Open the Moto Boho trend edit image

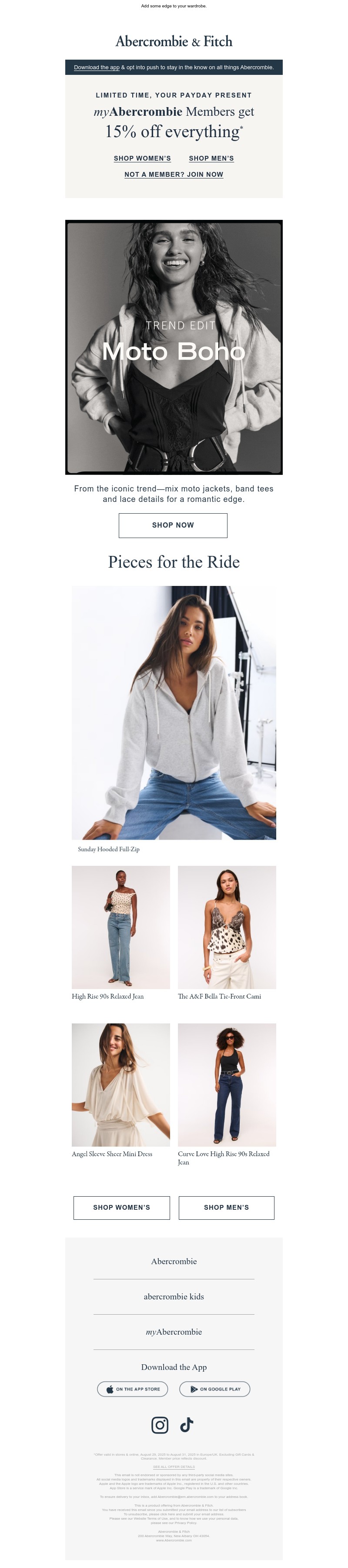point(174,347)
